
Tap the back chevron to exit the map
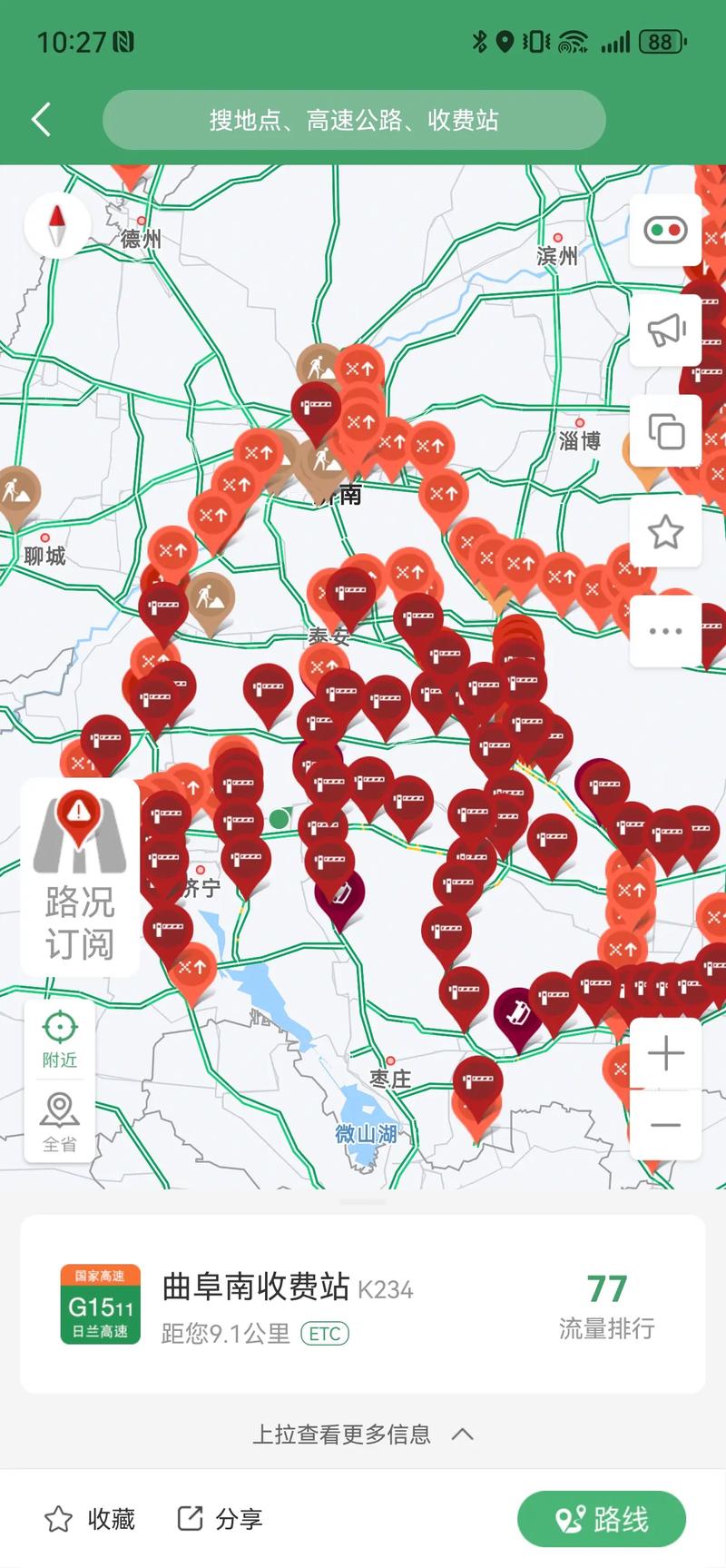pyautogui.click(x=40, y=119)
